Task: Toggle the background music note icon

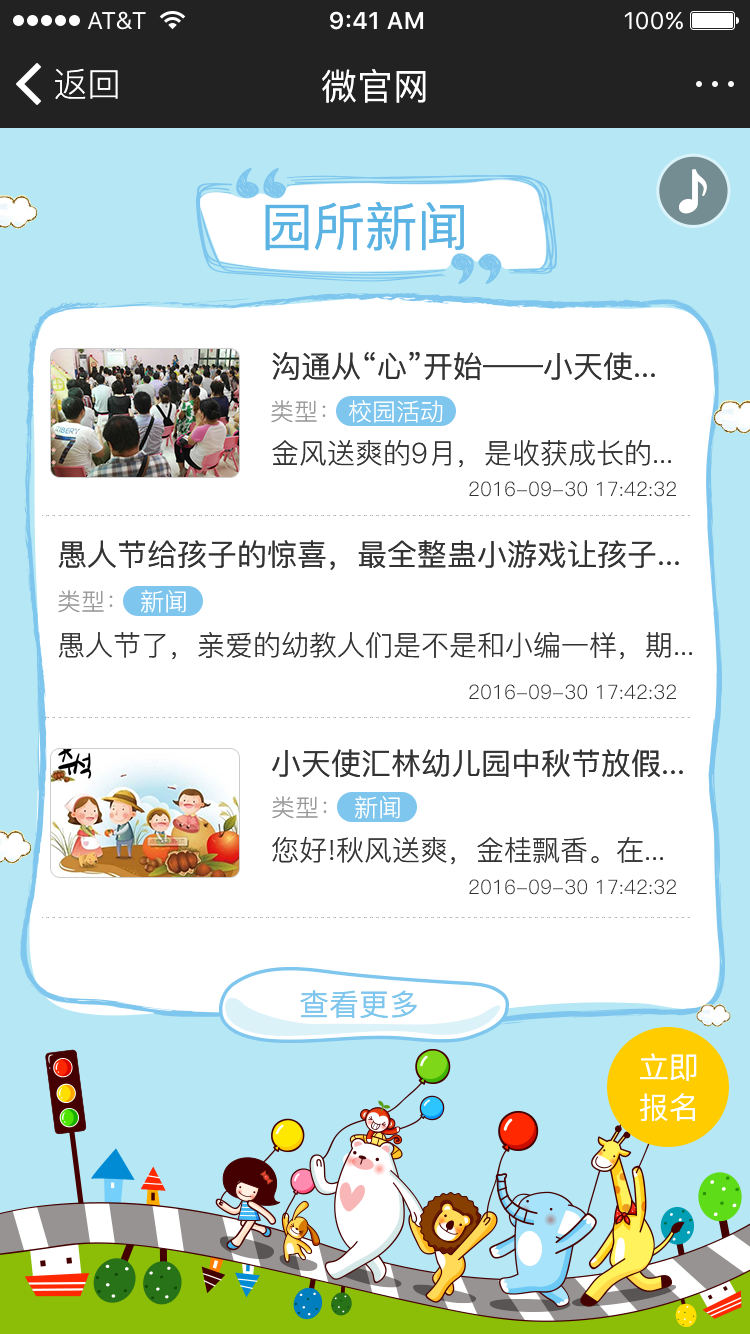Action: (x=693, y=190)
